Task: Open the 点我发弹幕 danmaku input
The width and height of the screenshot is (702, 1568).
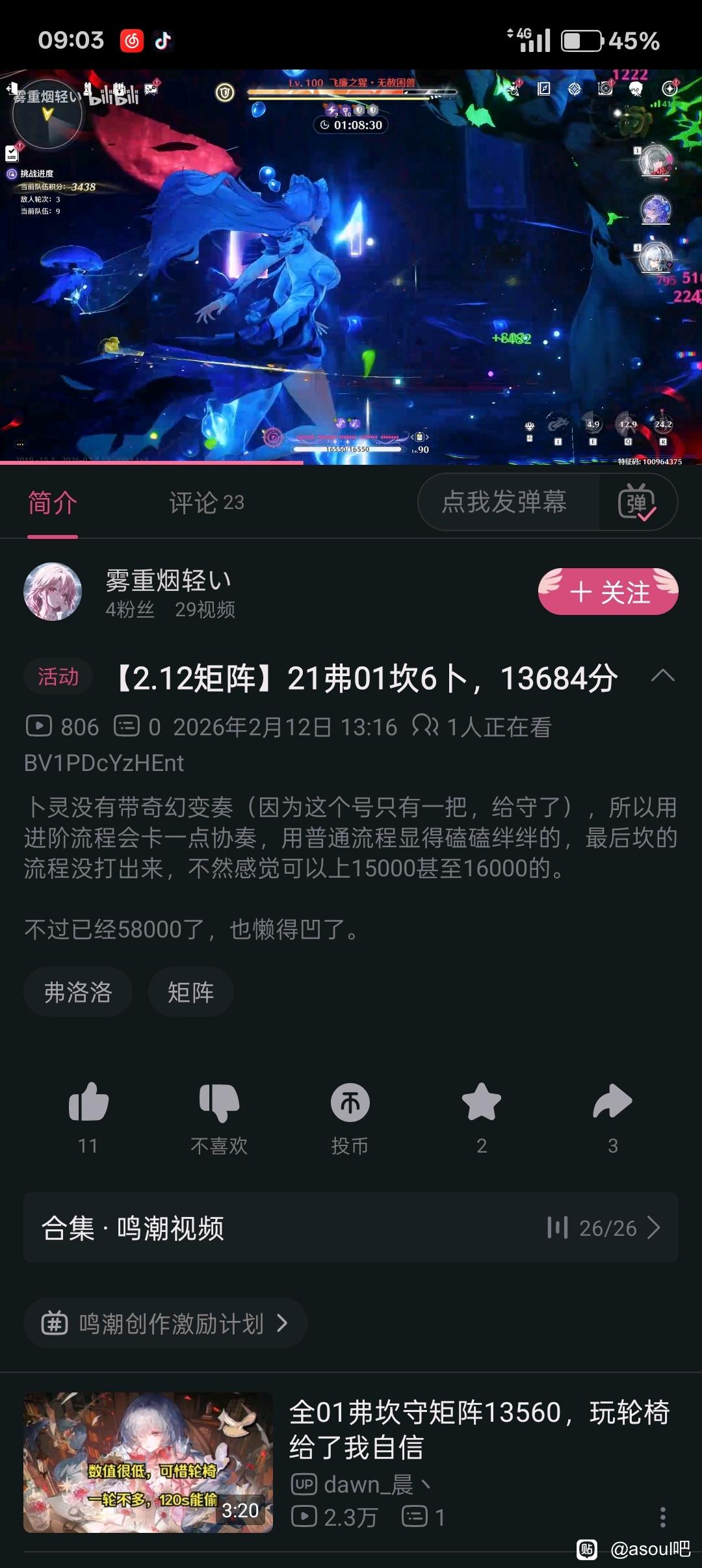Action: tap(505, 502)
